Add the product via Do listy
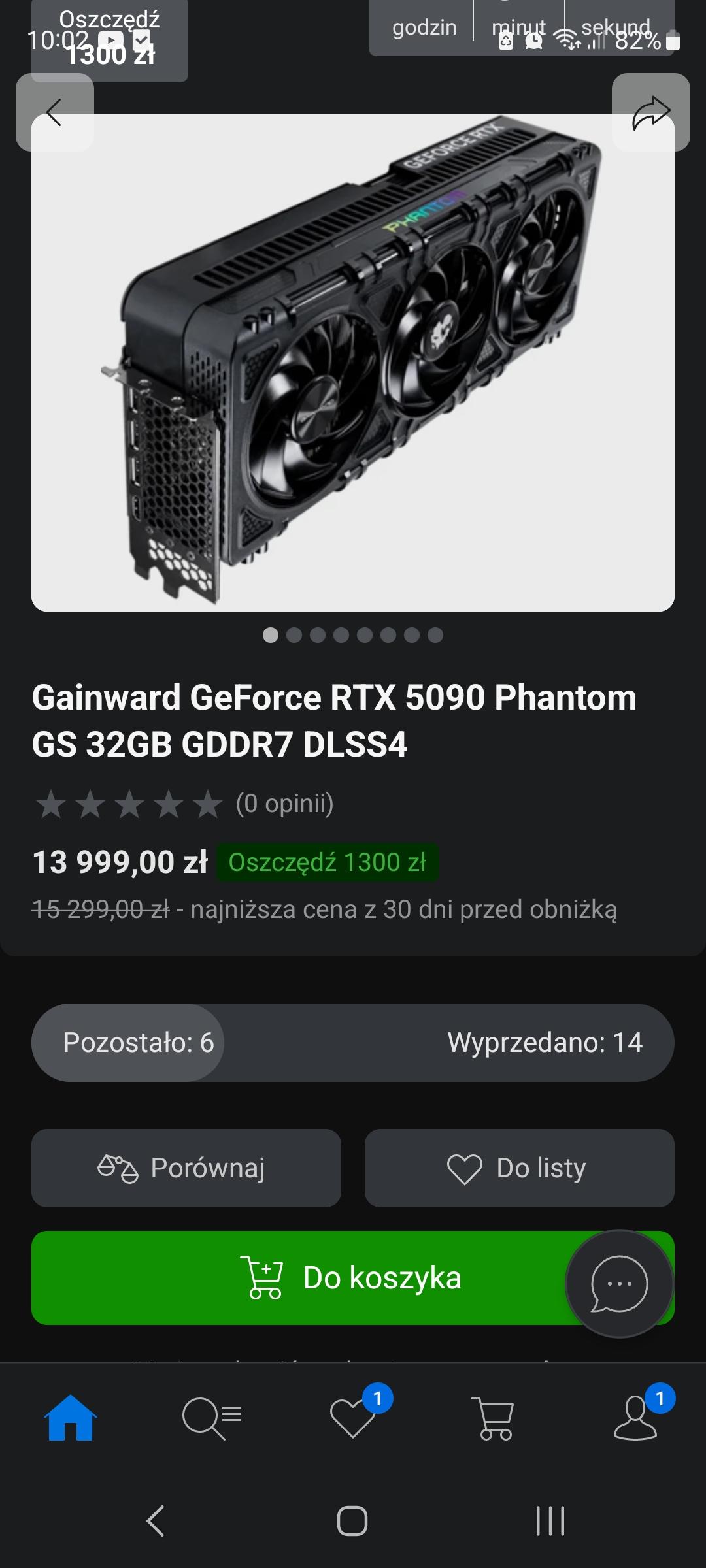 tap(519, 1168)
